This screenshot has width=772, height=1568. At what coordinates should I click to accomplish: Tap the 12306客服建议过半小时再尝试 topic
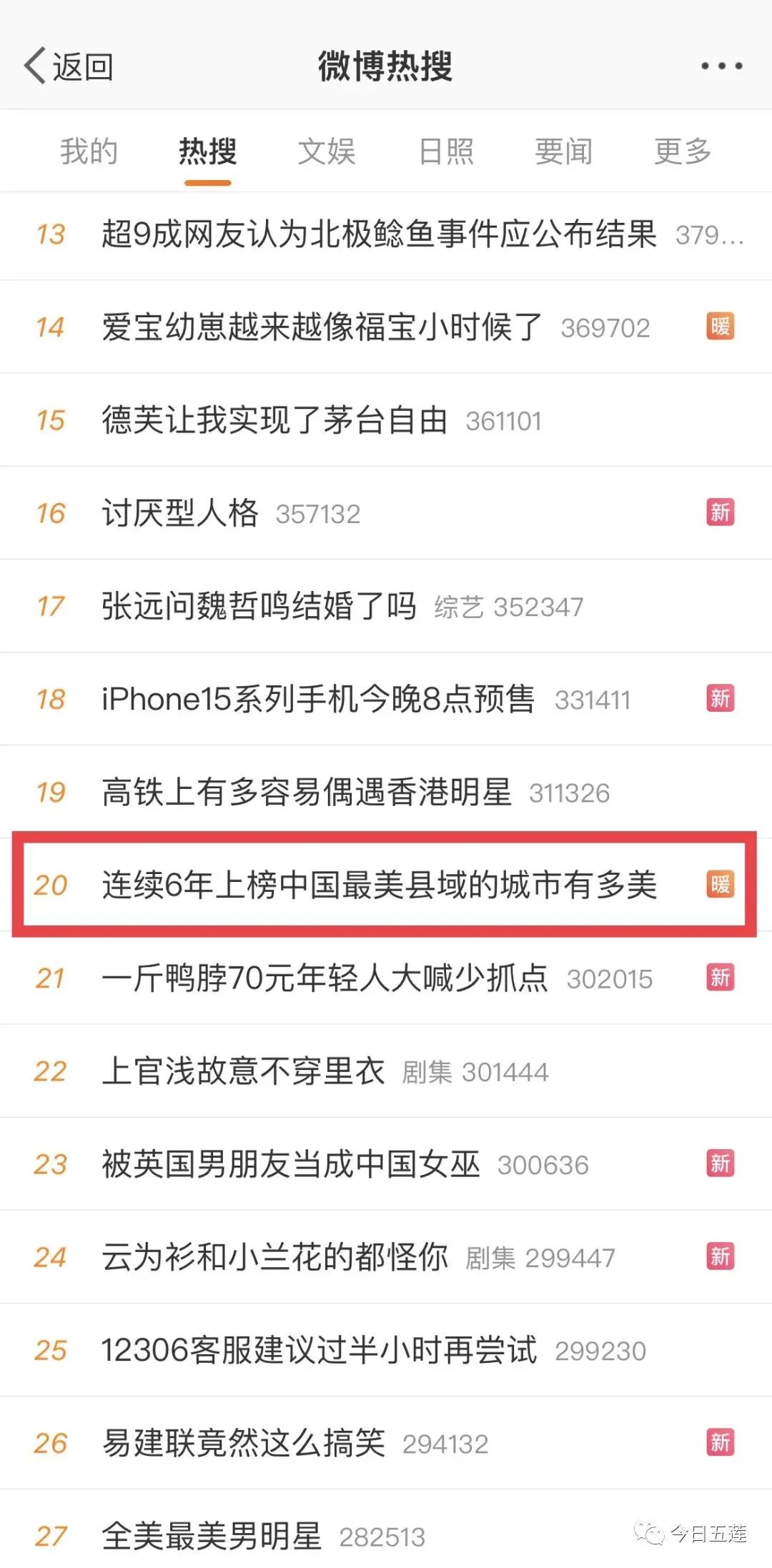pos(319,1350)
